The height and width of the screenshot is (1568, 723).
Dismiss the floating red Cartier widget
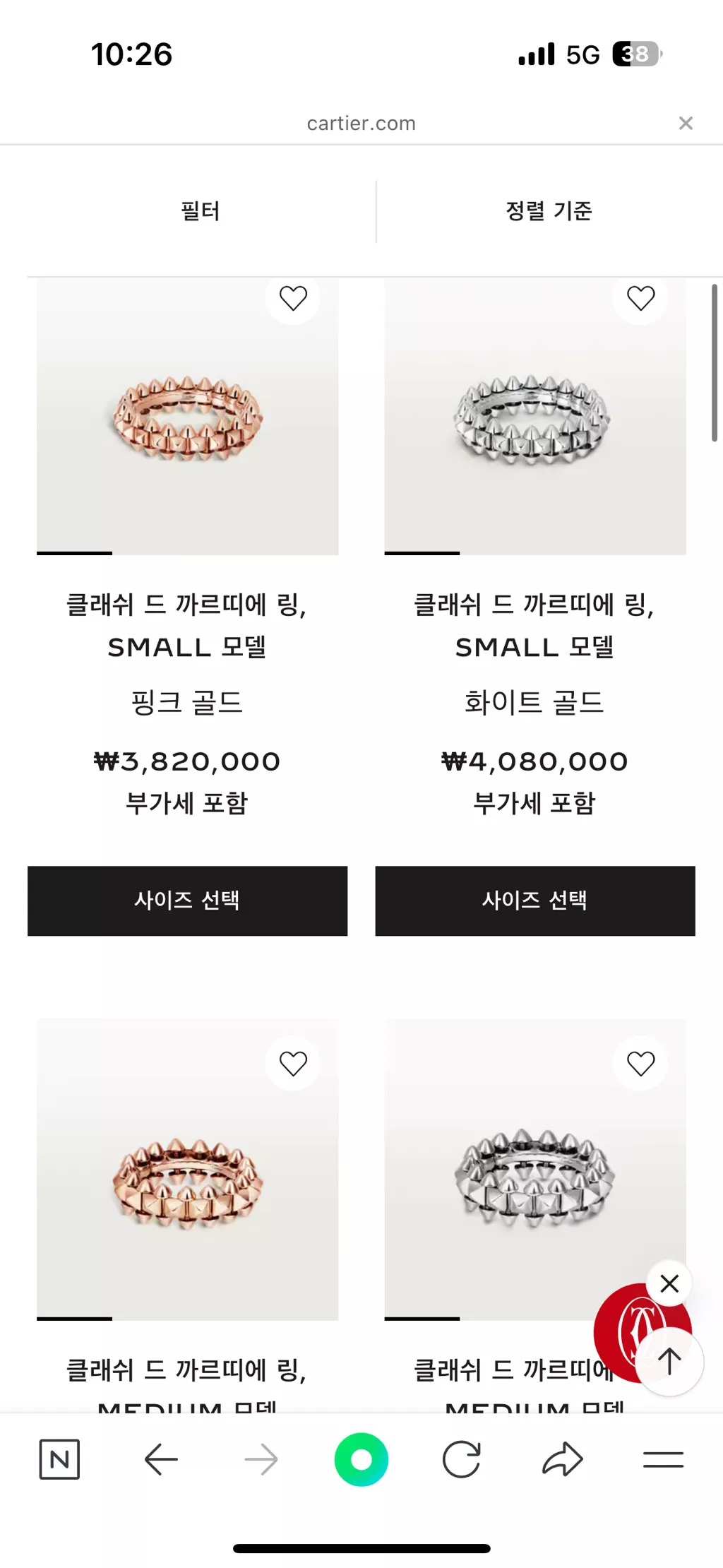click(x=669, y=1283)
